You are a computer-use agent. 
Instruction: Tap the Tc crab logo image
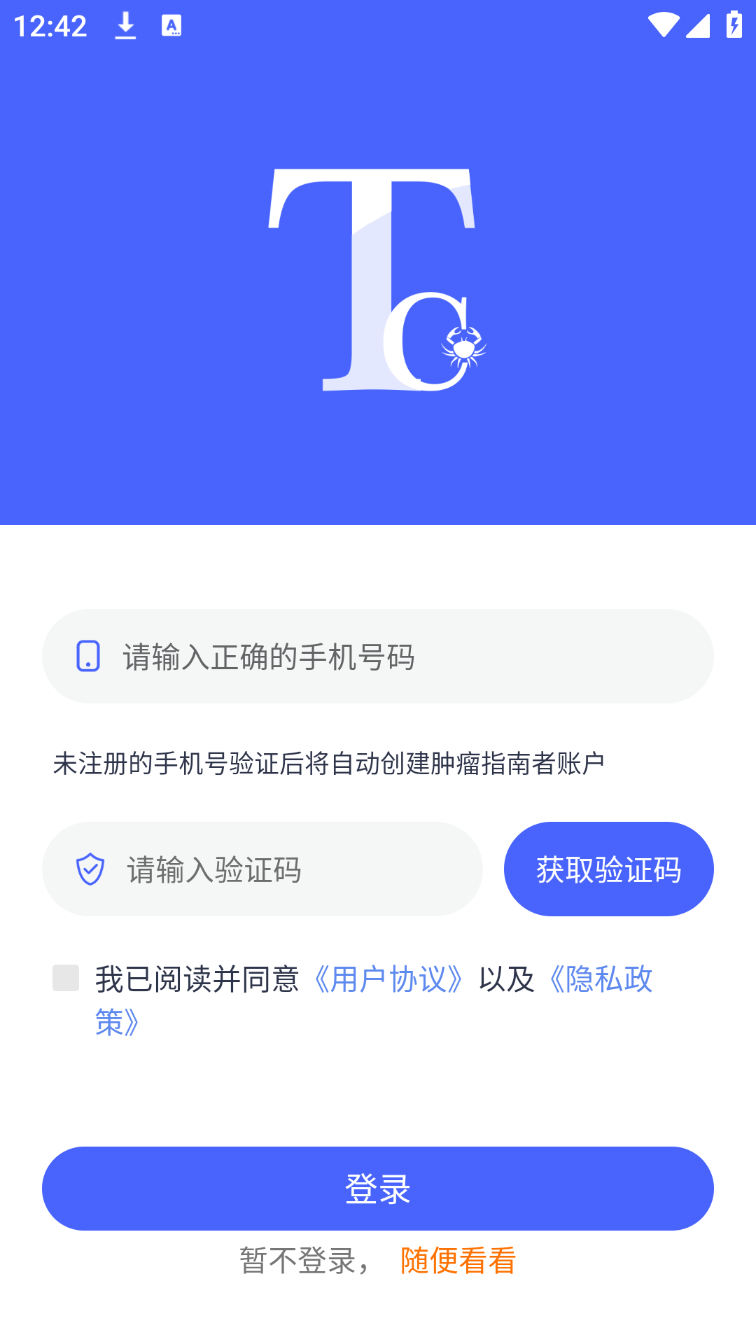click(378, 280)
